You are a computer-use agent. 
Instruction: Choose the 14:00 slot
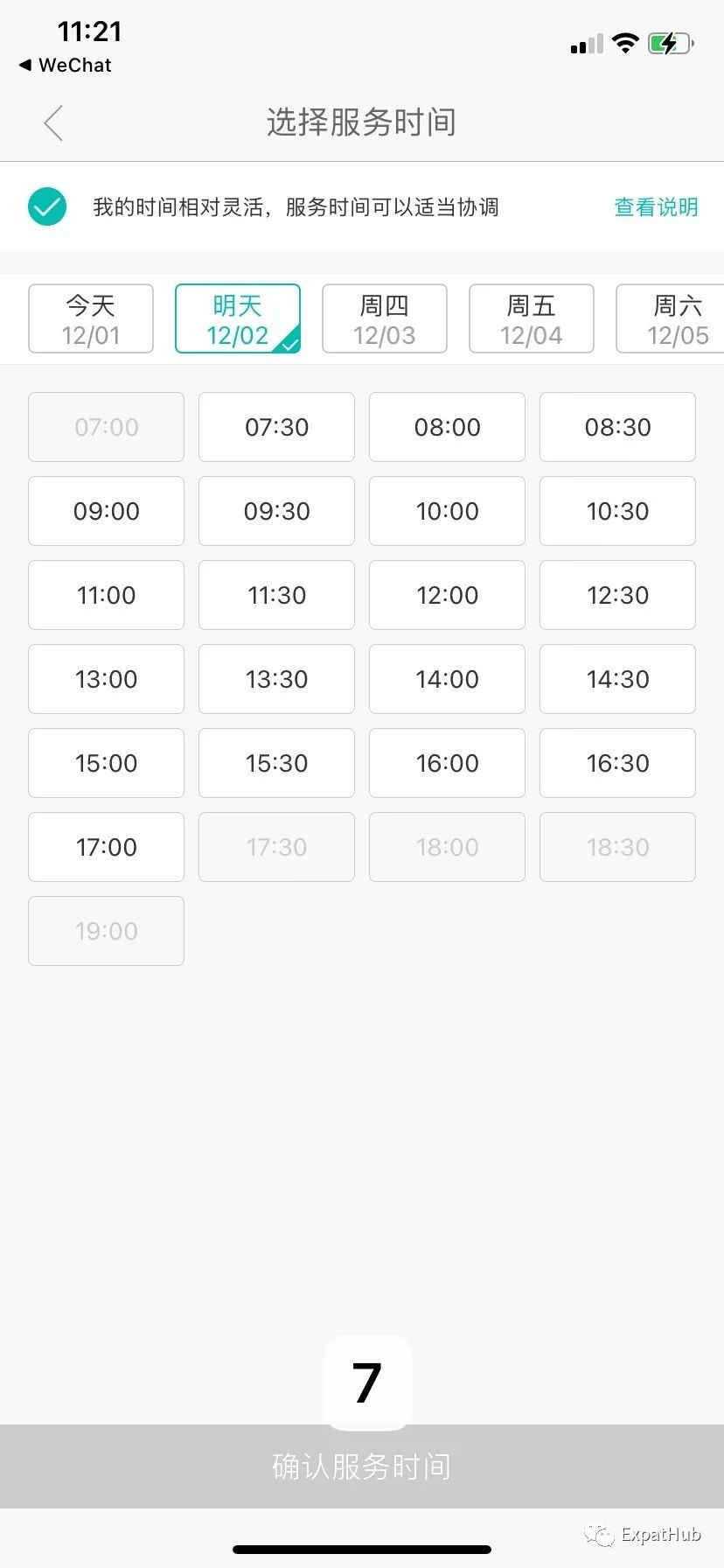tap(447, 679)
